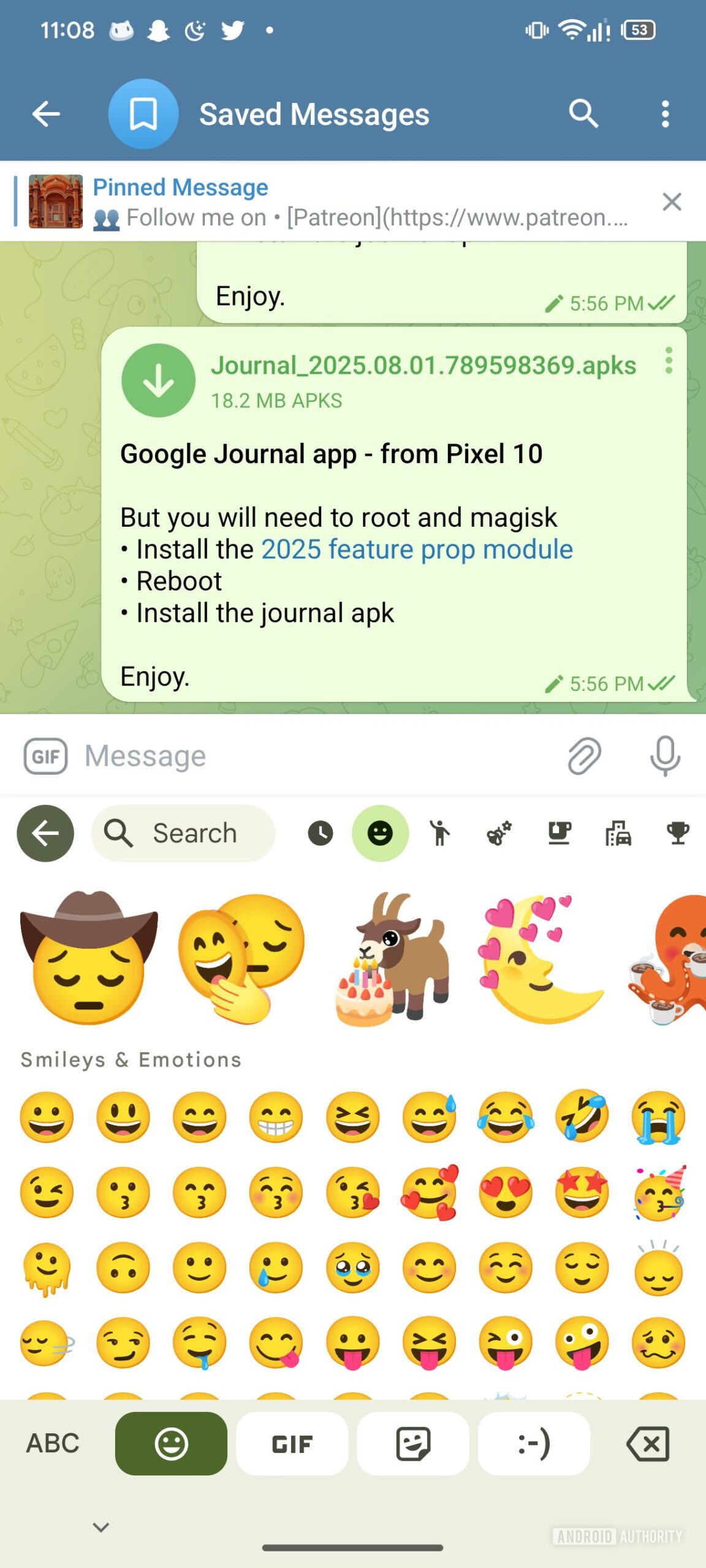Viewport: 706px width, 1568px height.
Task: Show recently used emojis
Action: coord(320,833)
